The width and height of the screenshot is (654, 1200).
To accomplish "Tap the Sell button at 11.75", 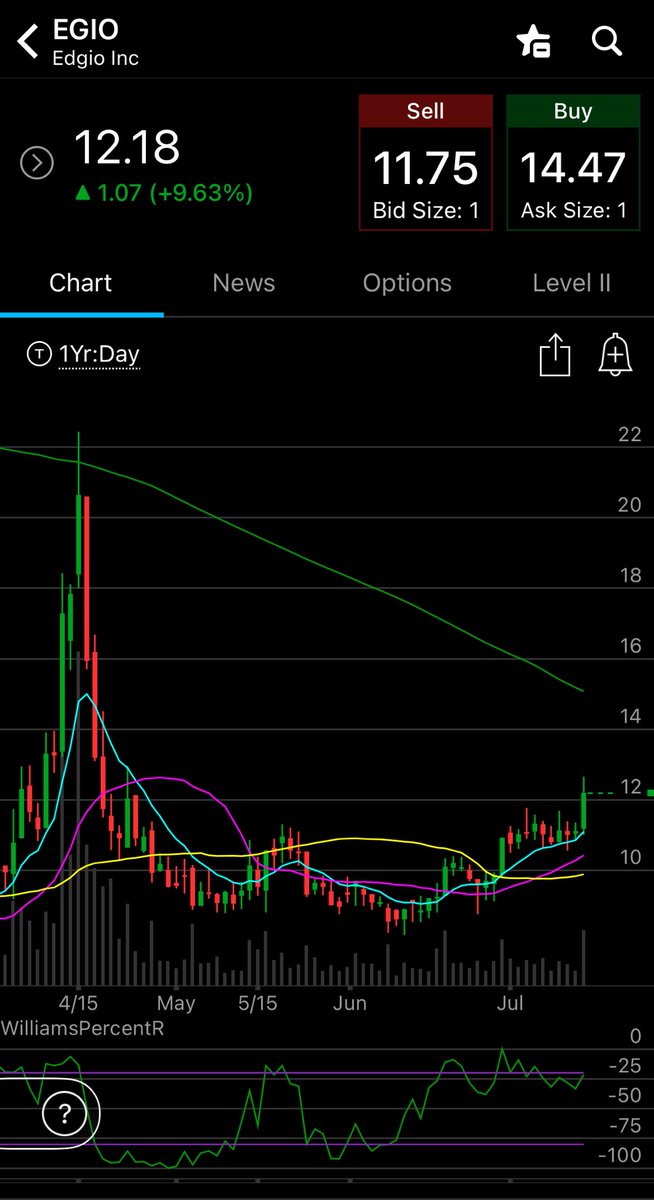I will click(x=426, y=163).
